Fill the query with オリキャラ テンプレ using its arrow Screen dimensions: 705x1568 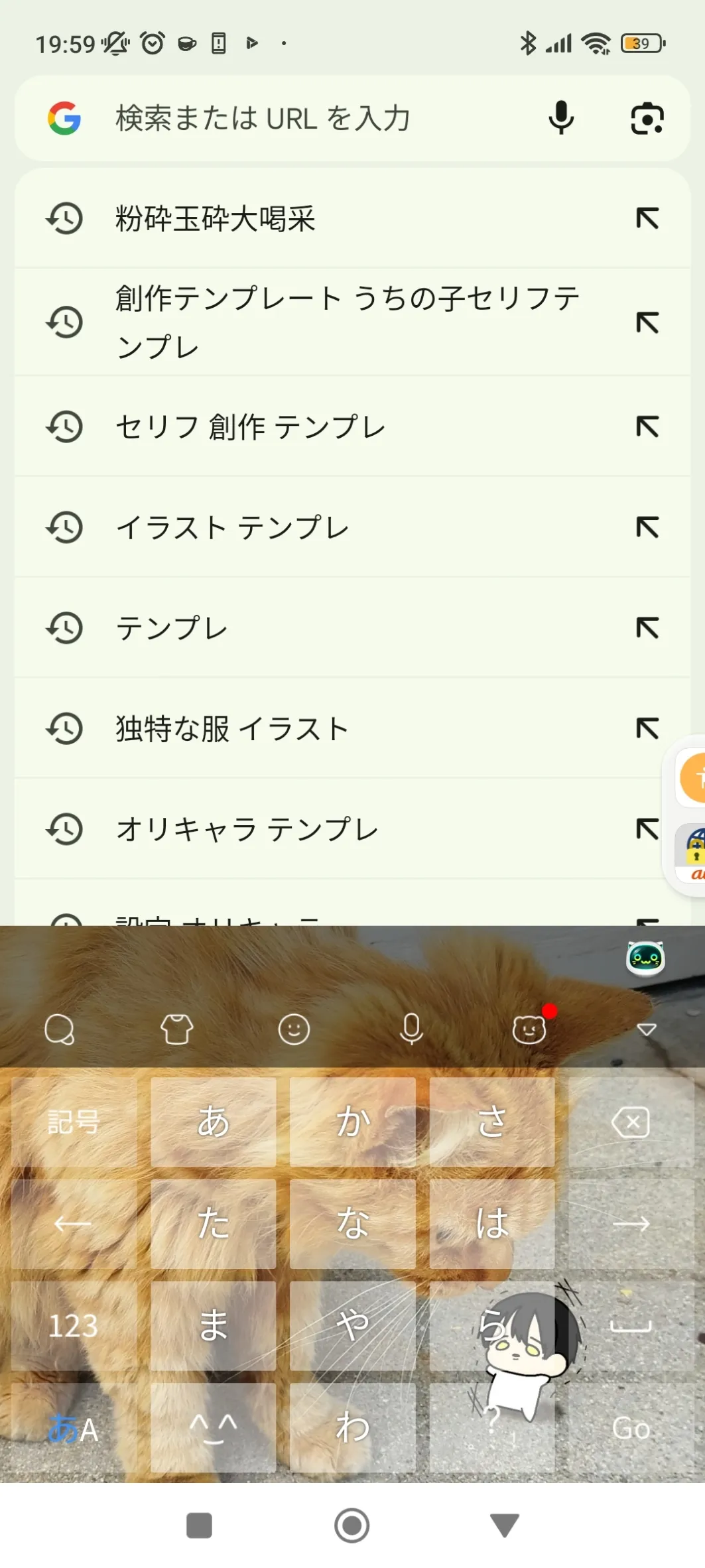pyautogui.click(x=647, y=828)
